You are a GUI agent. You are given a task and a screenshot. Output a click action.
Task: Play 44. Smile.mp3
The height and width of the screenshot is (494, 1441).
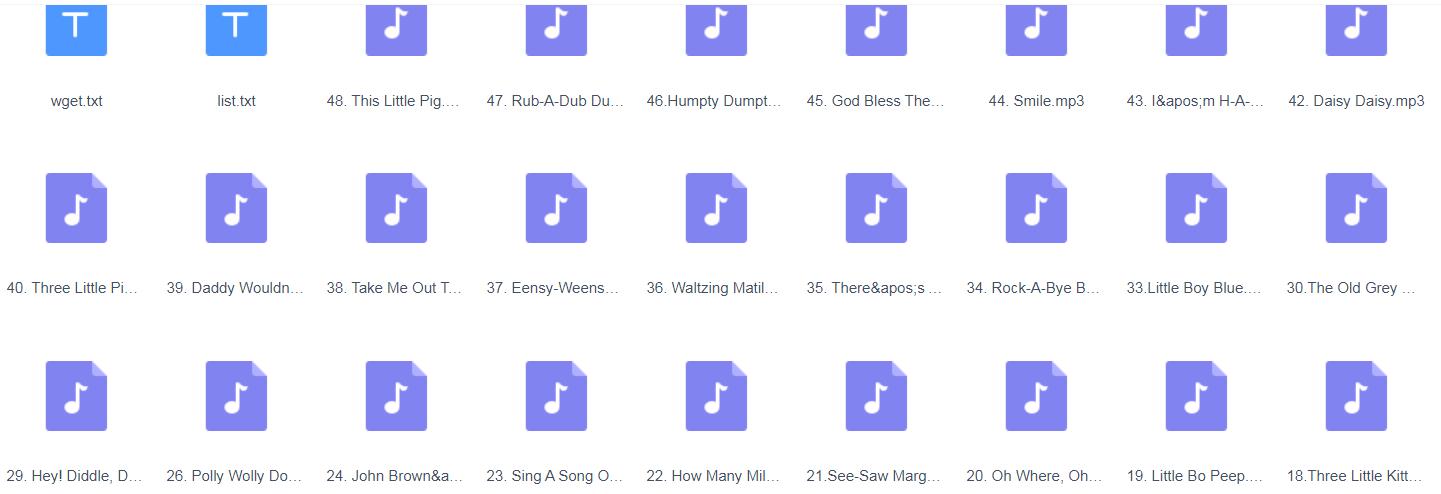(x=1036, y=29)
